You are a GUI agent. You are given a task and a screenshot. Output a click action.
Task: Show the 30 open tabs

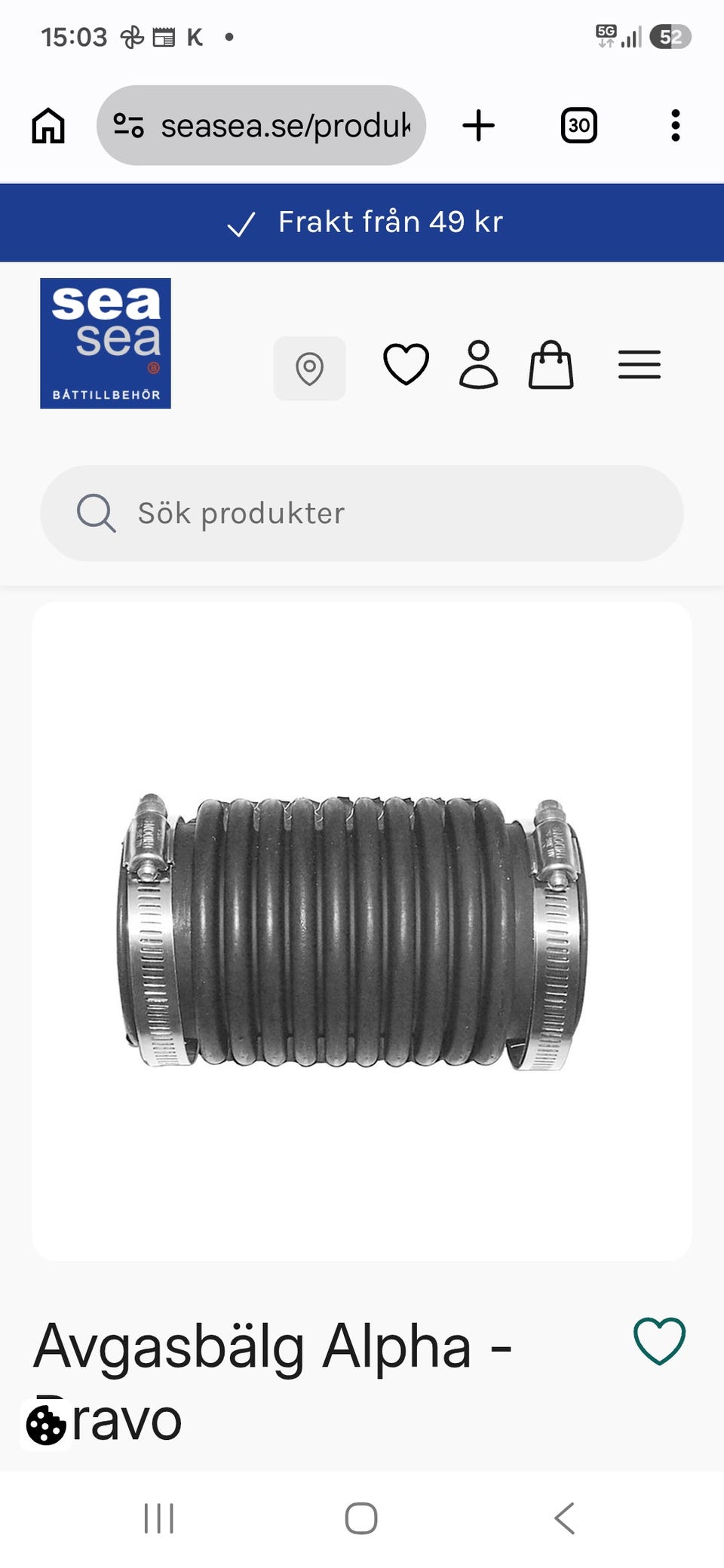click(x=578, y=125)
